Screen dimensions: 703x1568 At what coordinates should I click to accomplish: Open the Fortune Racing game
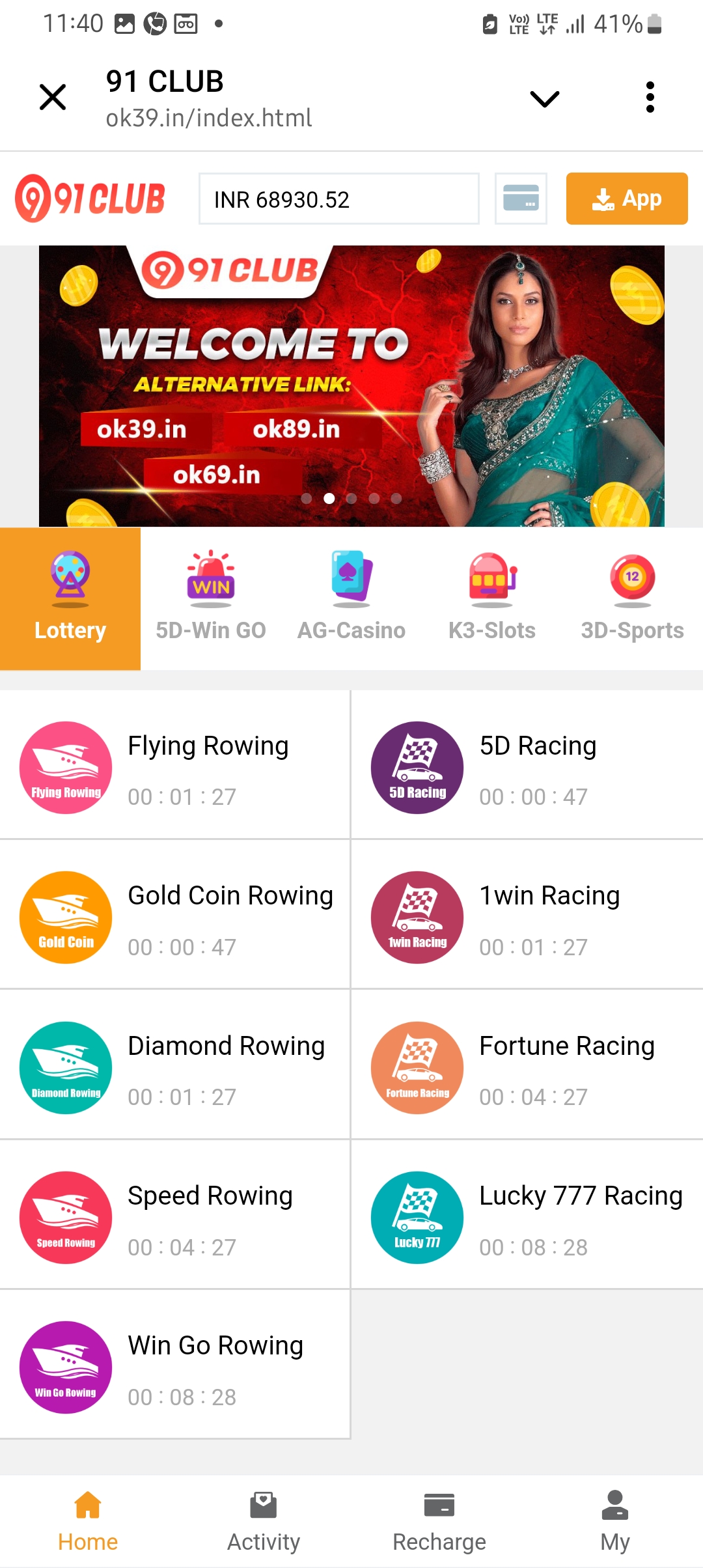coord(526,1067)
